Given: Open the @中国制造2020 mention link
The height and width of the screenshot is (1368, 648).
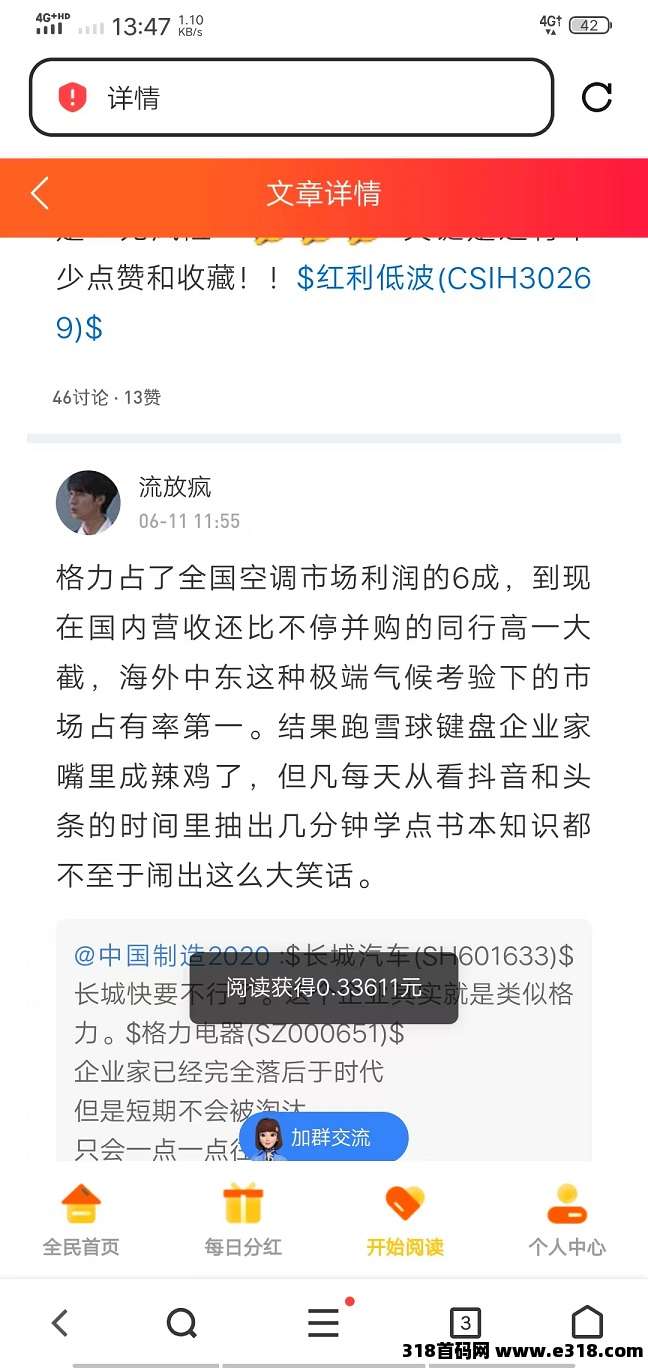Looking at the screenshot, I should 171,955.
